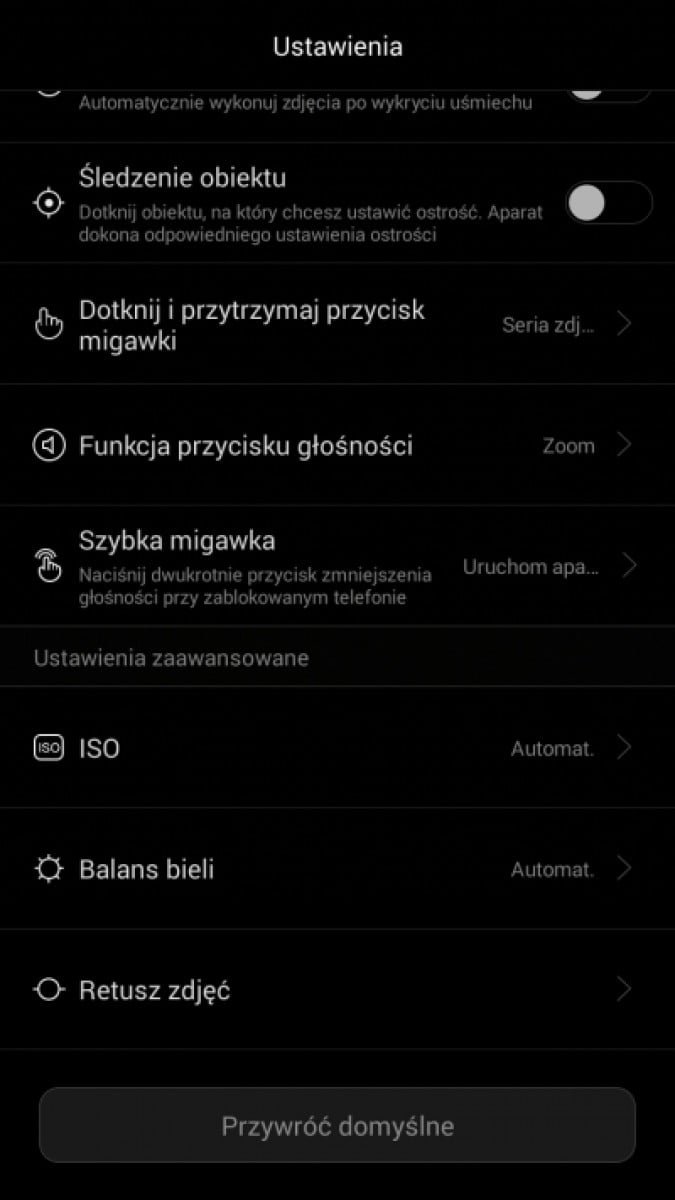Image resolution: width=675 pixels, height=1200 pixels.
Task: Change the ISO setting
Action: [x=337, y=747]
